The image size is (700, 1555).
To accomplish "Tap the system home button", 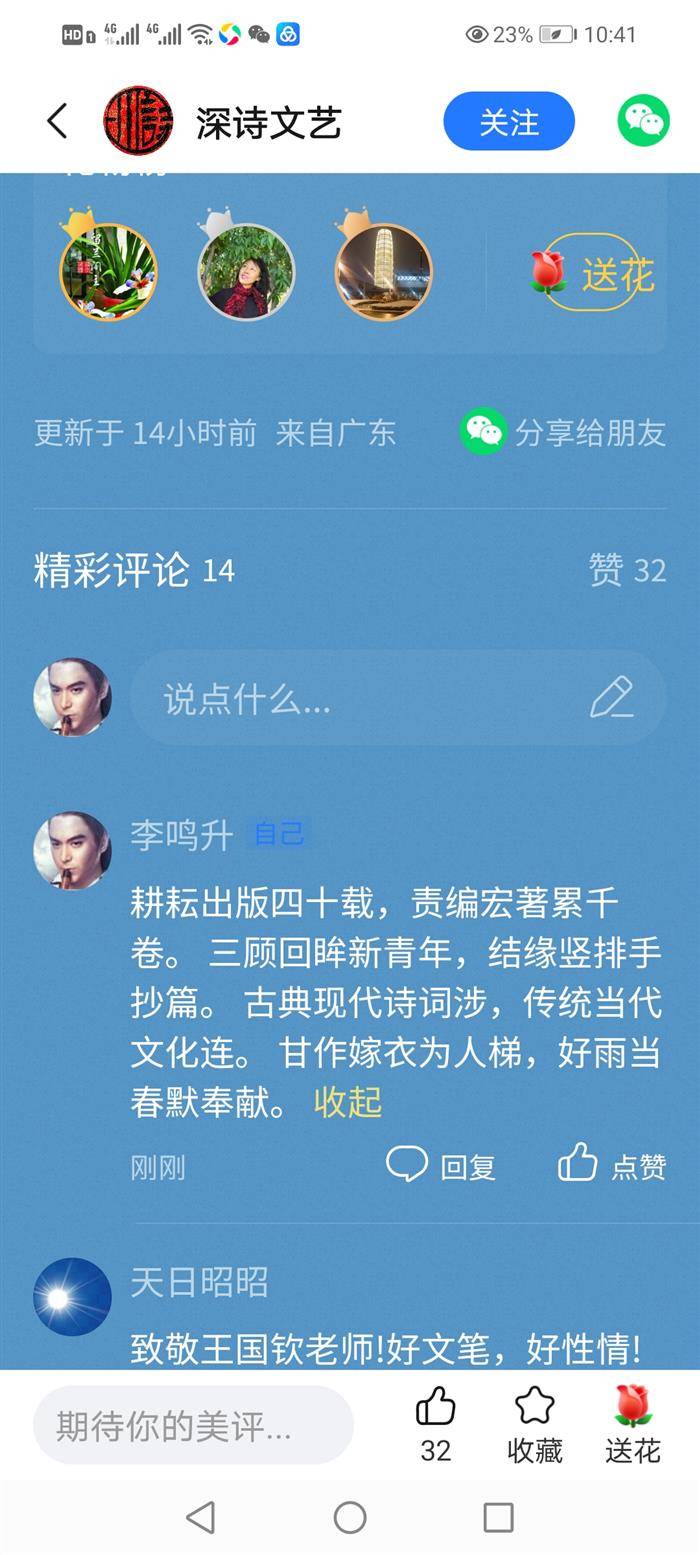I will pos(350,1517).
